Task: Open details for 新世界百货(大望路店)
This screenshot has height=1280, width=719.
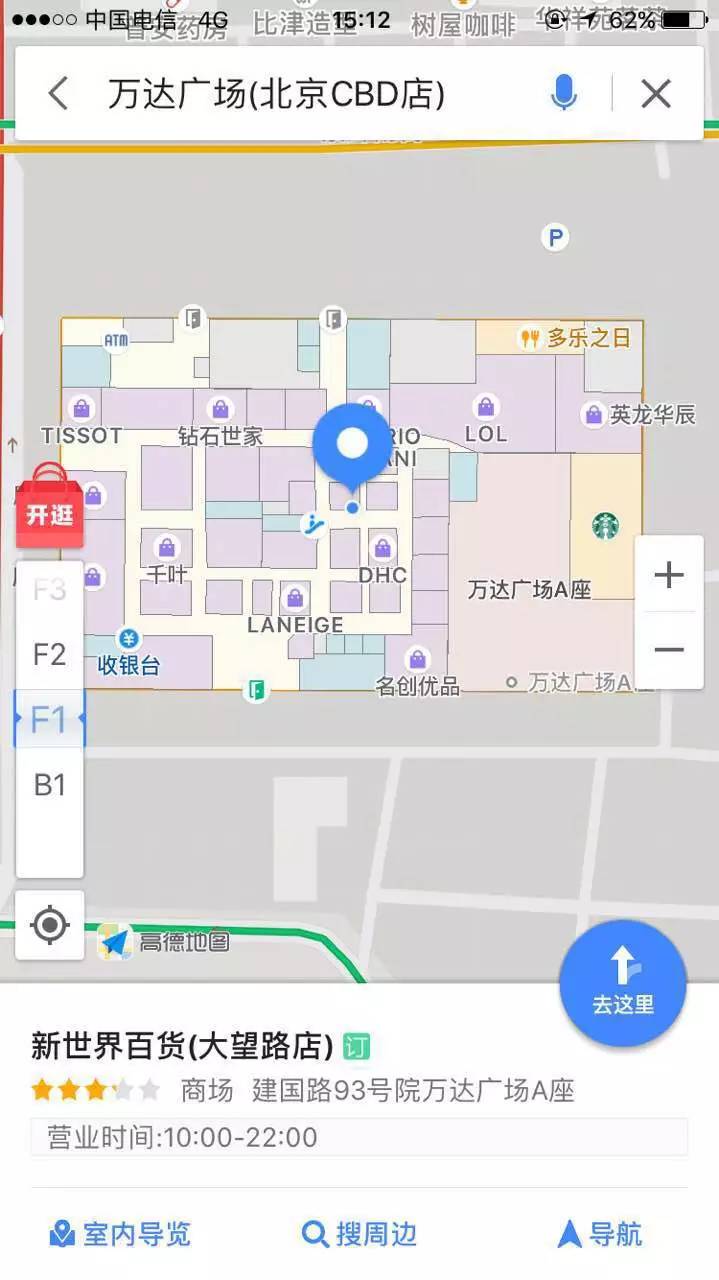Action: click(x=182, y=1046)
